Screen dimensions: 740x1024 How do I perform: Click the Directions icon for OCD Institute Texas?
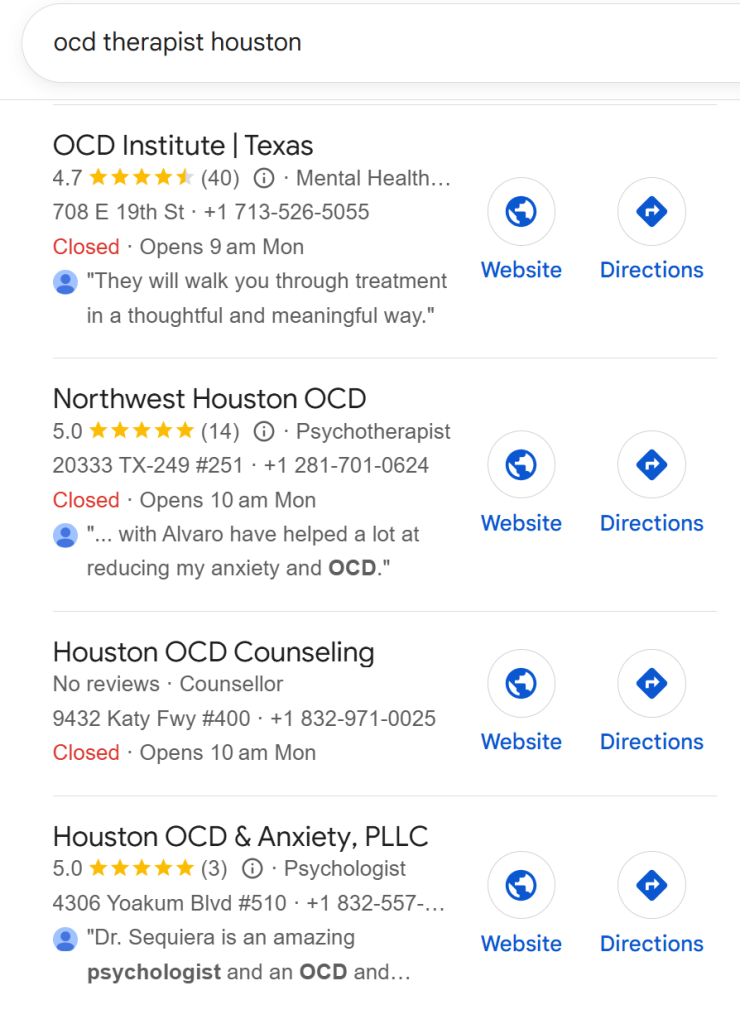pyautogui.click(x=651, y=212)
